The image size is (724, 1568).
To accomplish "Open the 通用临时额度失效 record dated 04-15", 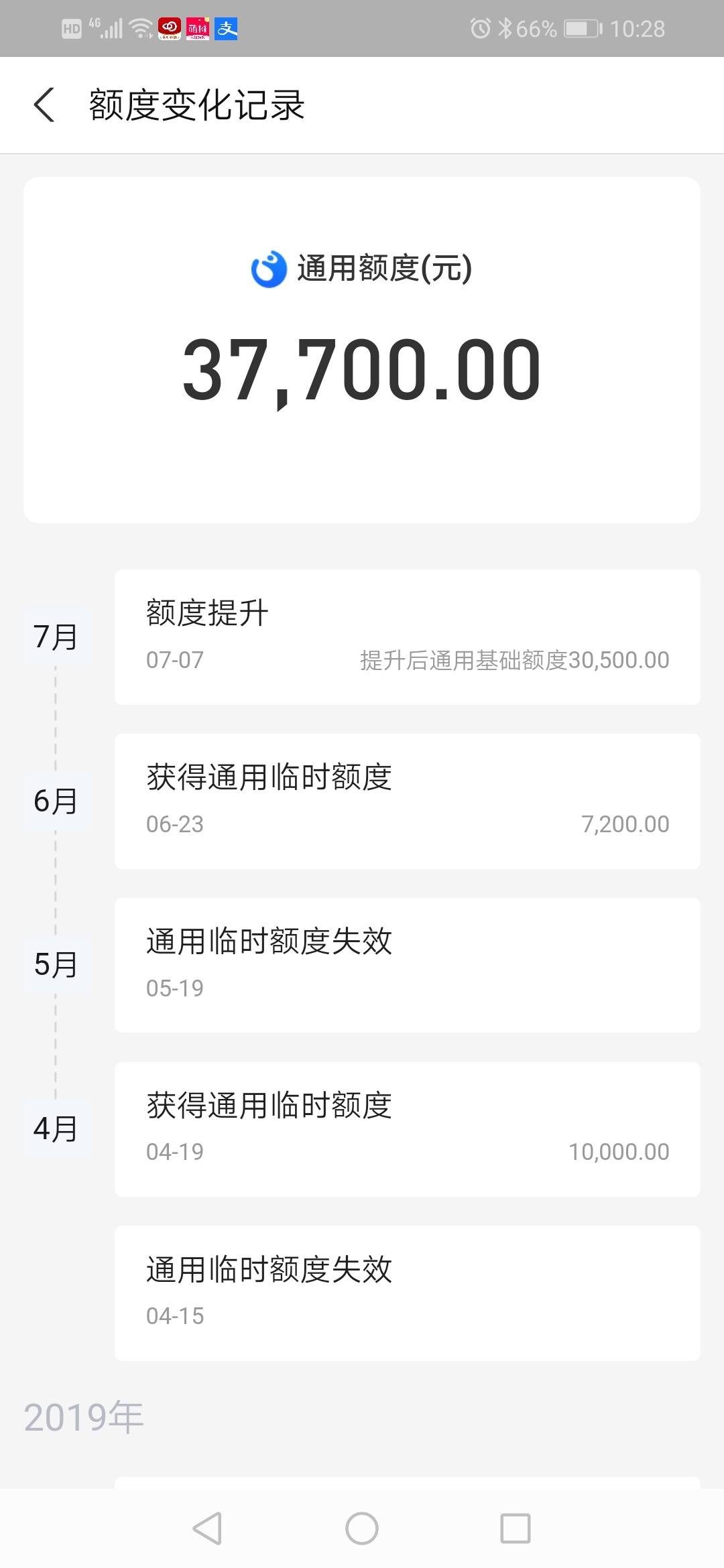I will tap(407, 1293).
